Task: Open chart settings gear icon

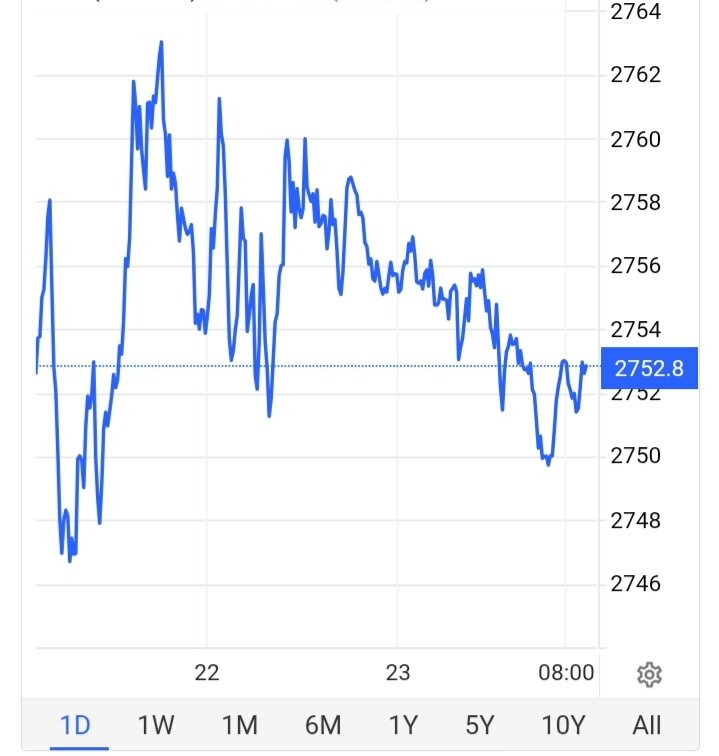Action: pos(649,674)
